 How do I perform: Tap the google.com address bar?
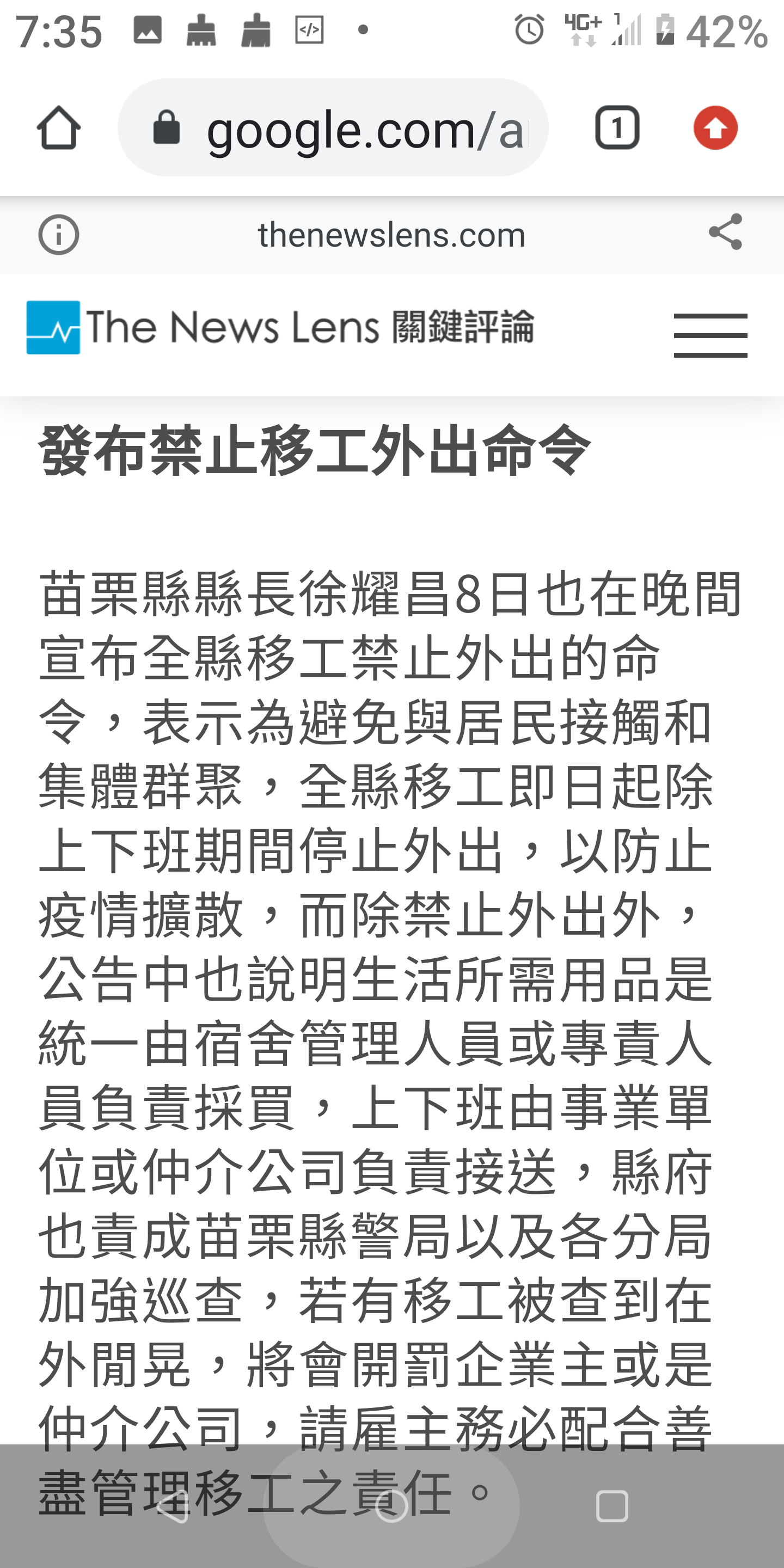333,128
